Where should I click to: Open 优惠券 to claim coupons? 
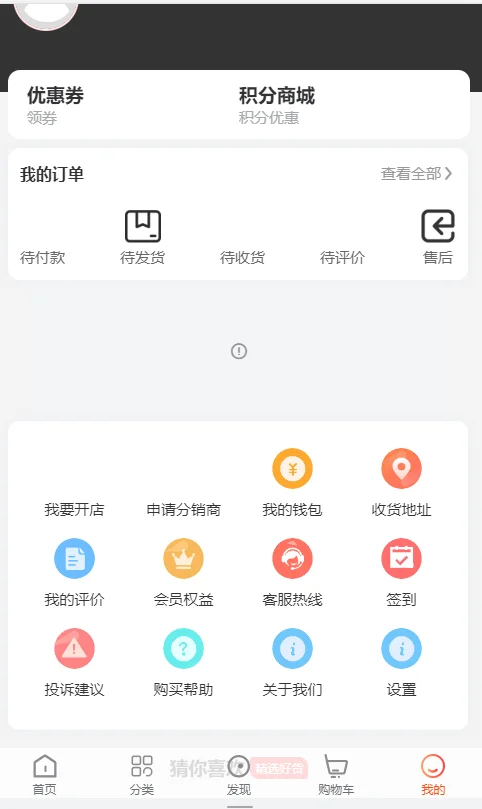click(55, 105)
